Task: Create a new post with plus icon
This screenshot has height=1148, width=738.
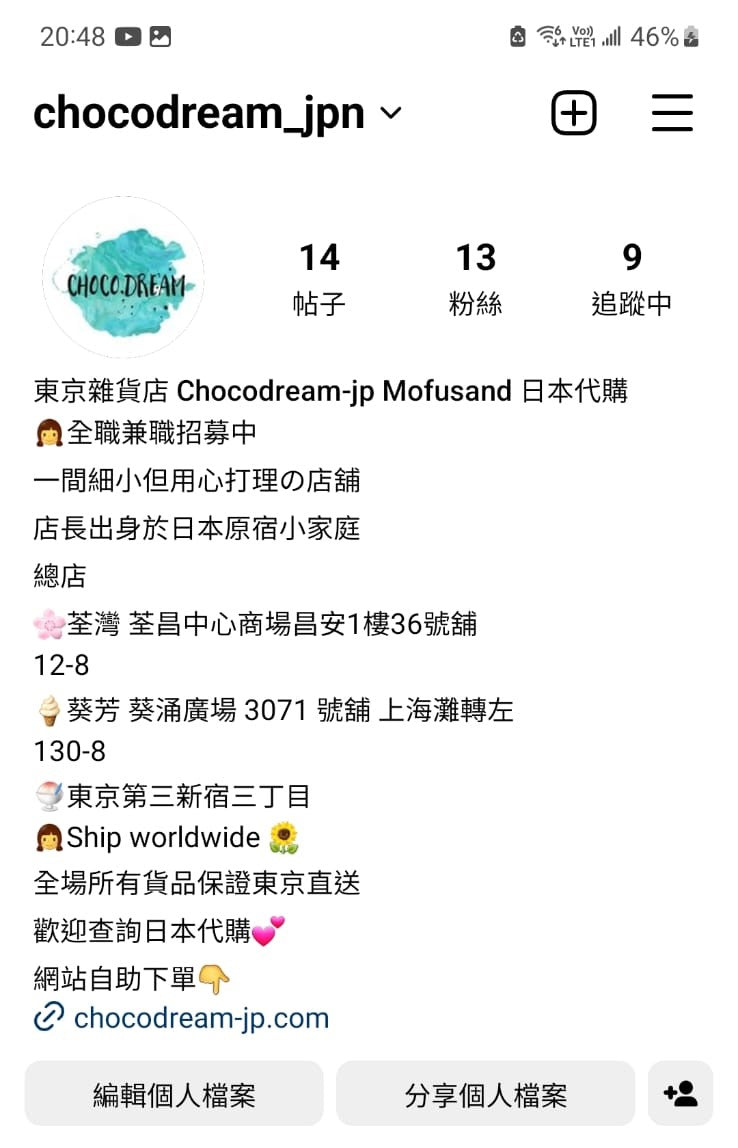Action: (574, 113)
